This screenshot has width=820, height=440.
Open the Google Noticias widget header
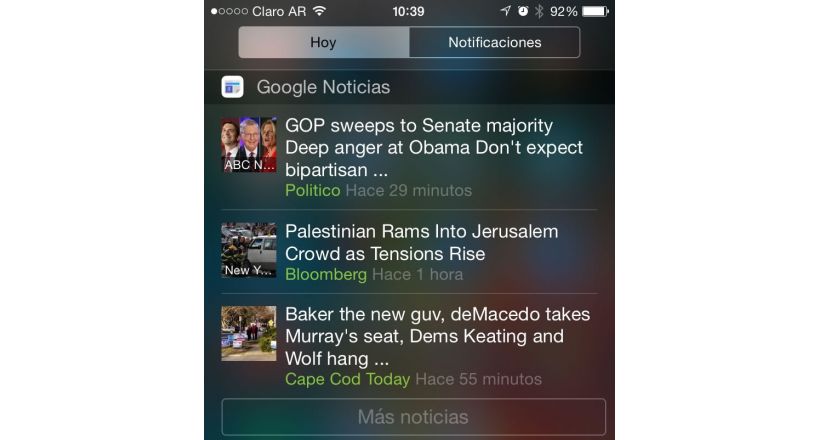[x=322, y=87]
